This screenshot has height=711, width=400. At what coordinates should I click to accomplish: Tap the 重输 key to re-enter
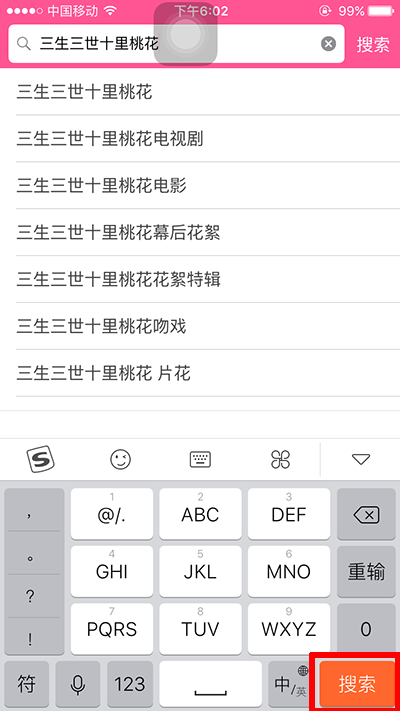pyautogui.click(x=366, y=571)
